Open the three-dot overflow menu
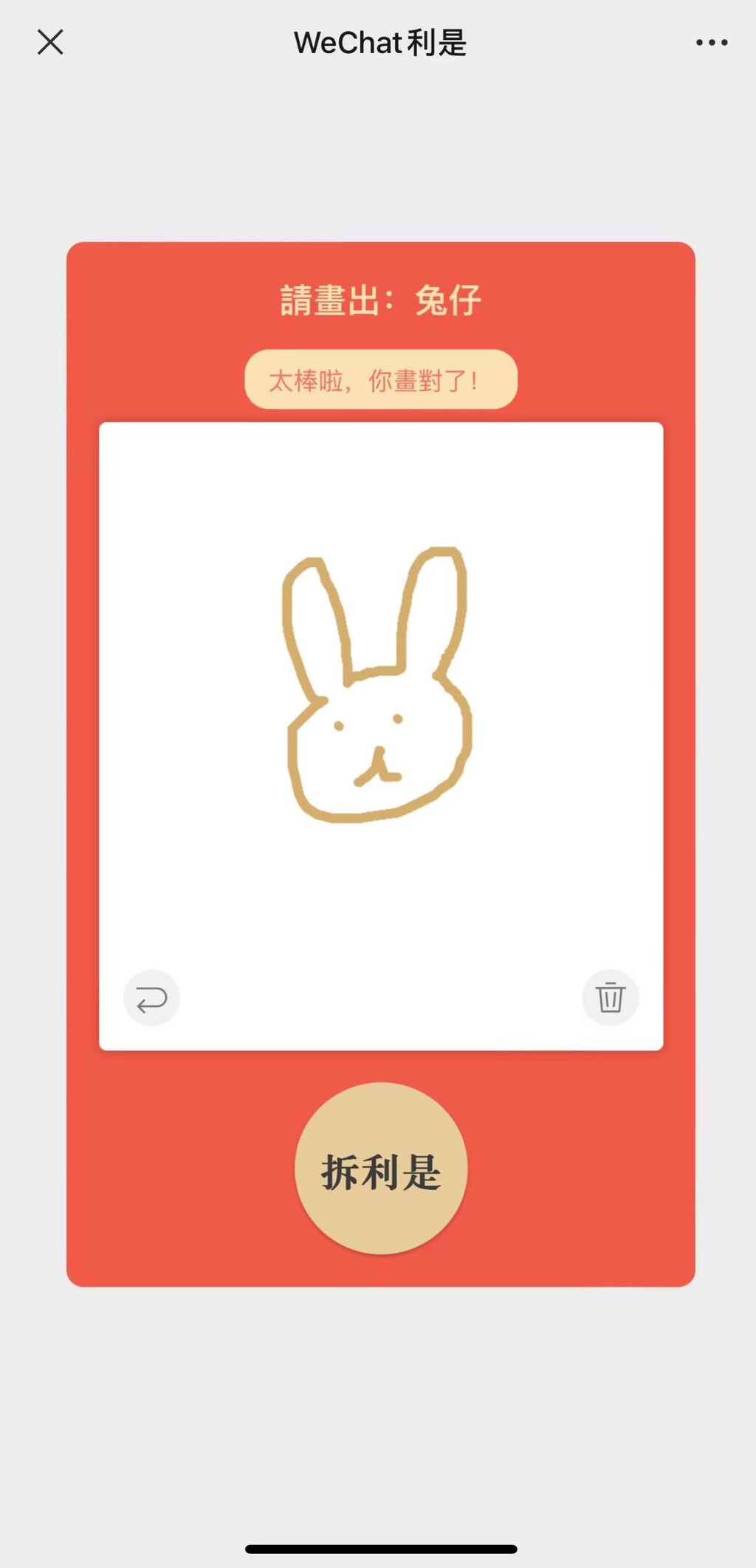756x1568 pixels. (712, 43)
